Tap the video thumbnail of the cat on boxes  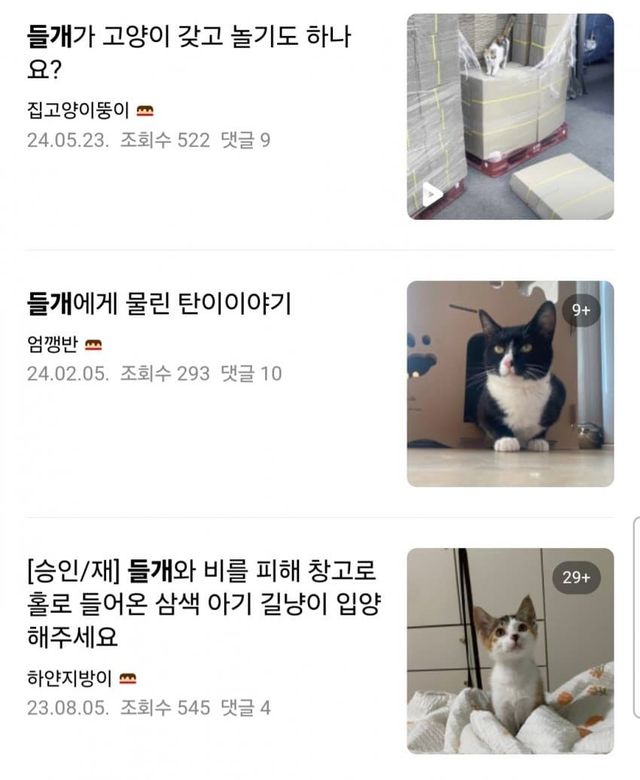(x=510, y=116)
